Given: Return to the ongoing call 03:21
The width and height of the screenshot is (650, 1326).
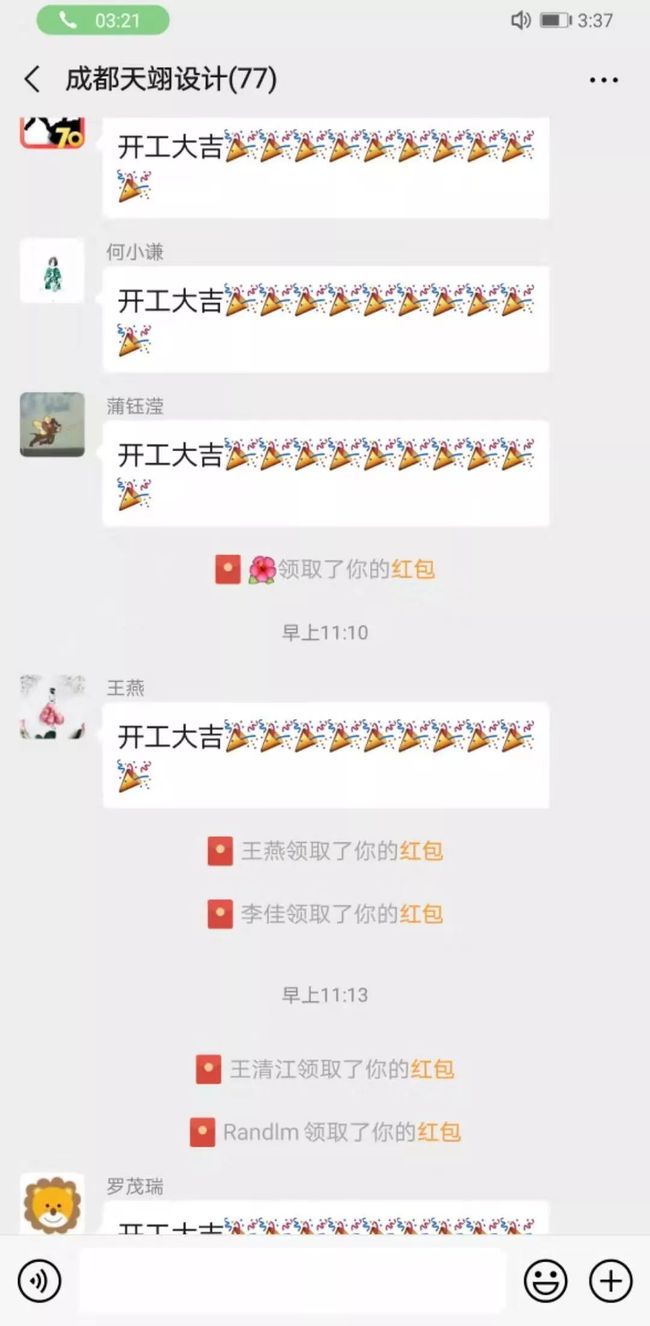Looking at the screenshot, I should coord(103,20).
